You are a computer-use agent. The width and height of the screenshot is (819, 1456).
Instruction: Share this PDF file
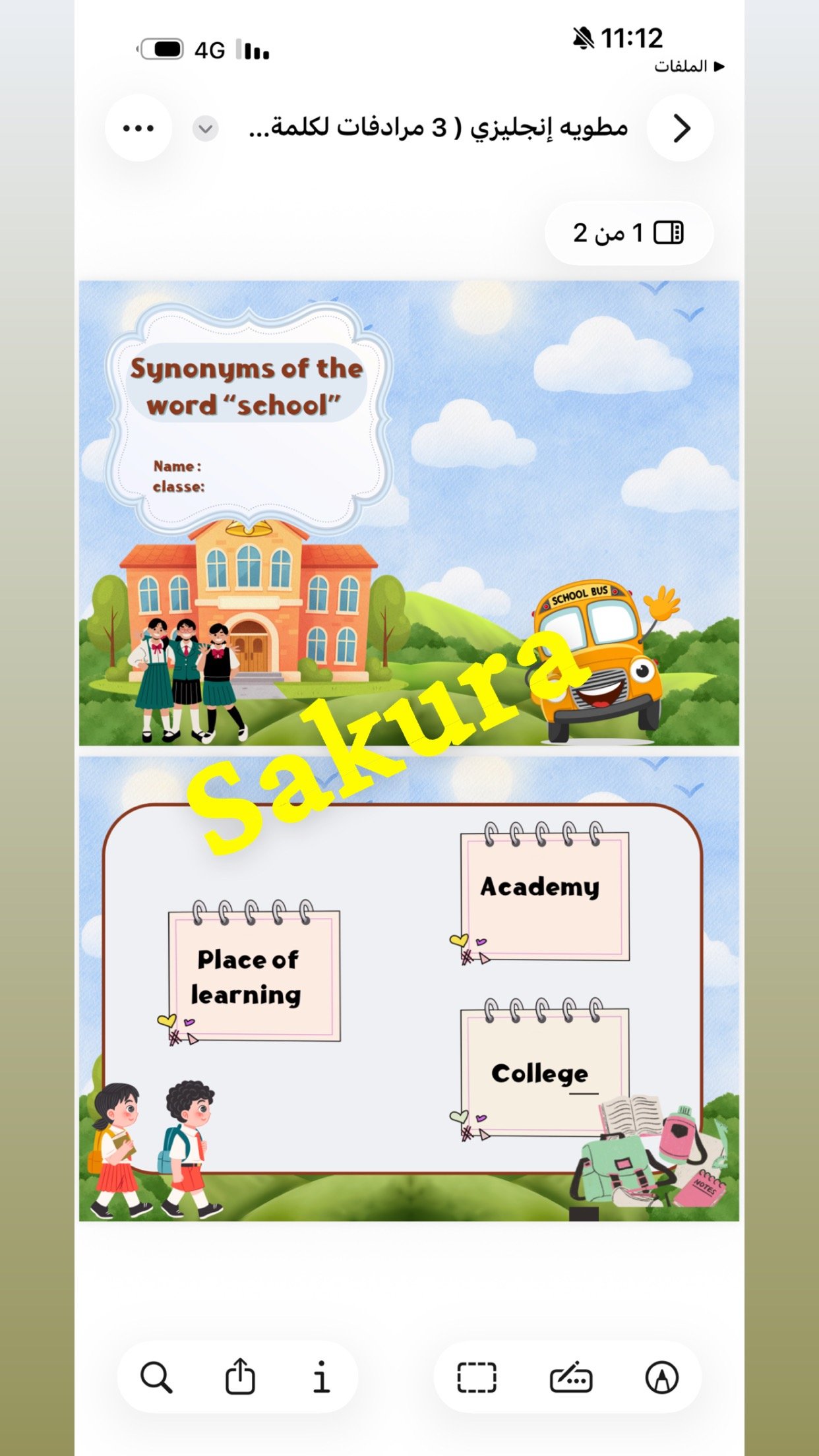tap(240, 1377)
